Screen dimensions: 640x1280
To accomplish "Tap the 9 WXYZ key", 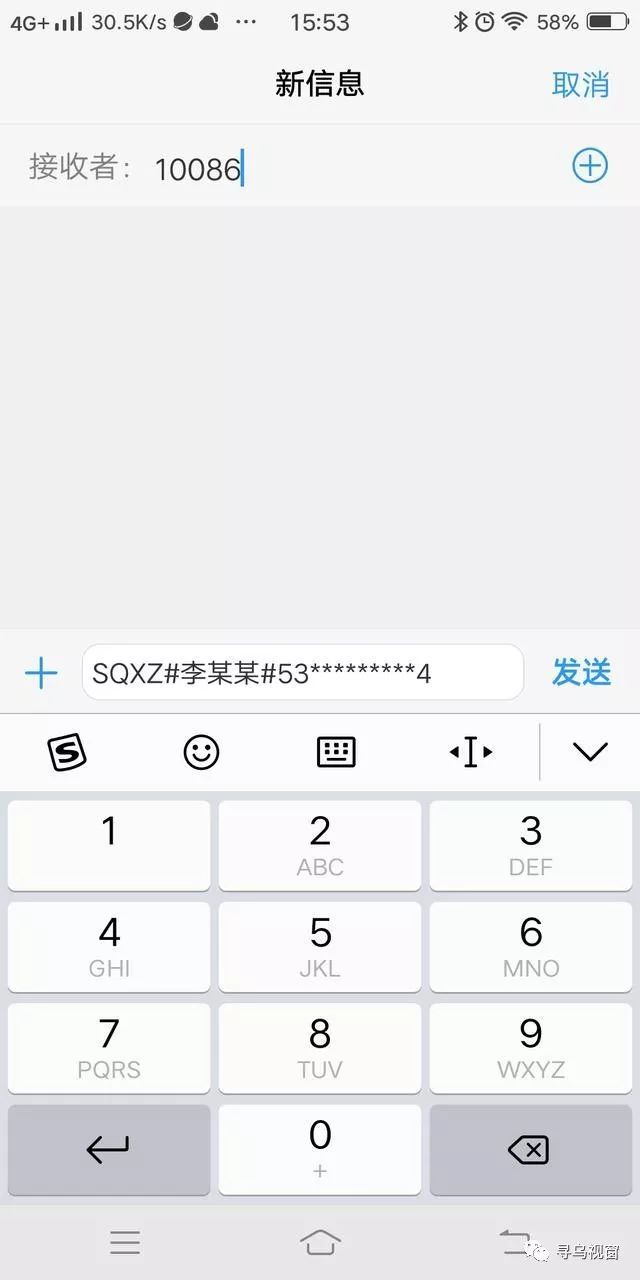I will click(x=531, y=1048).
